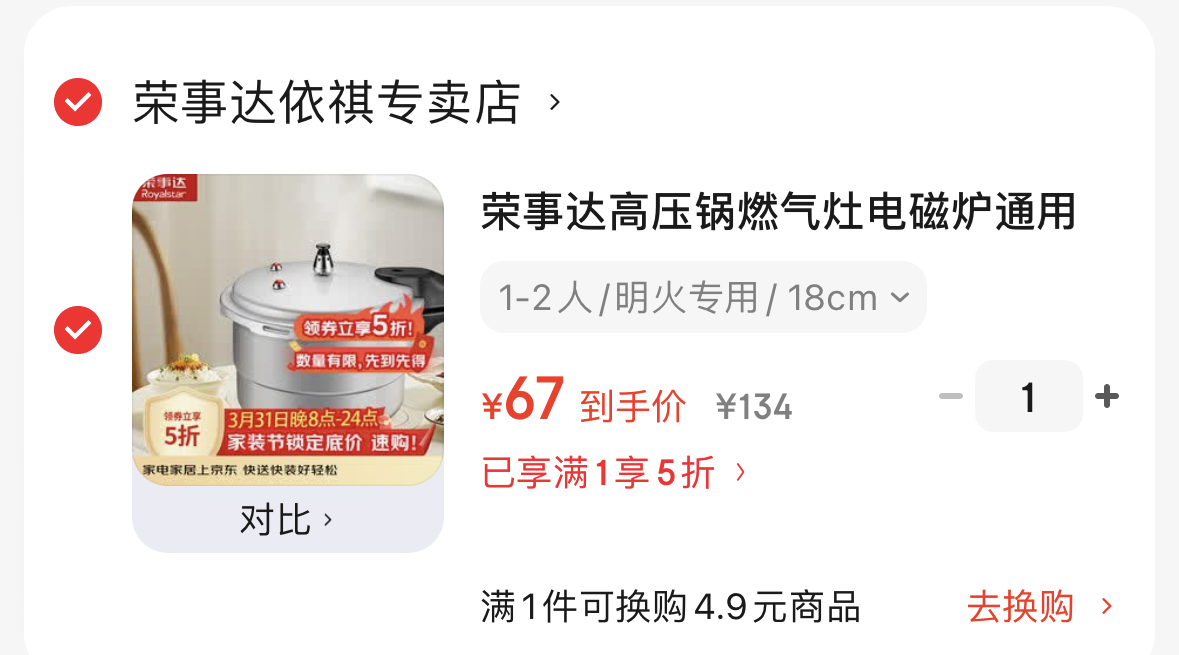
Task: Deselect the 荣事达高压锅 item checkbox
Action: click(x=78, y=330)
